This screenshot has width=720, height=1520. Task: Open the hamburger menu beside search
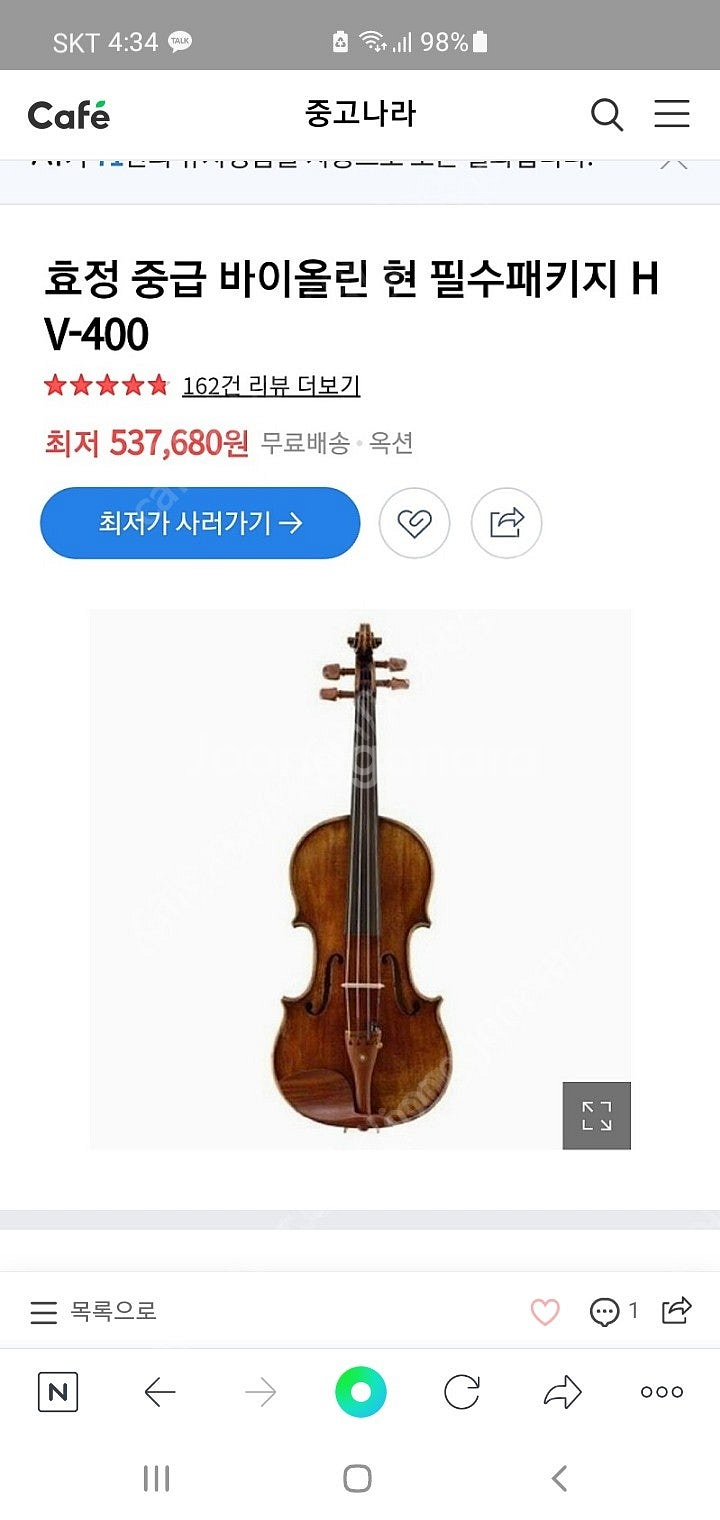coord(670,115)
